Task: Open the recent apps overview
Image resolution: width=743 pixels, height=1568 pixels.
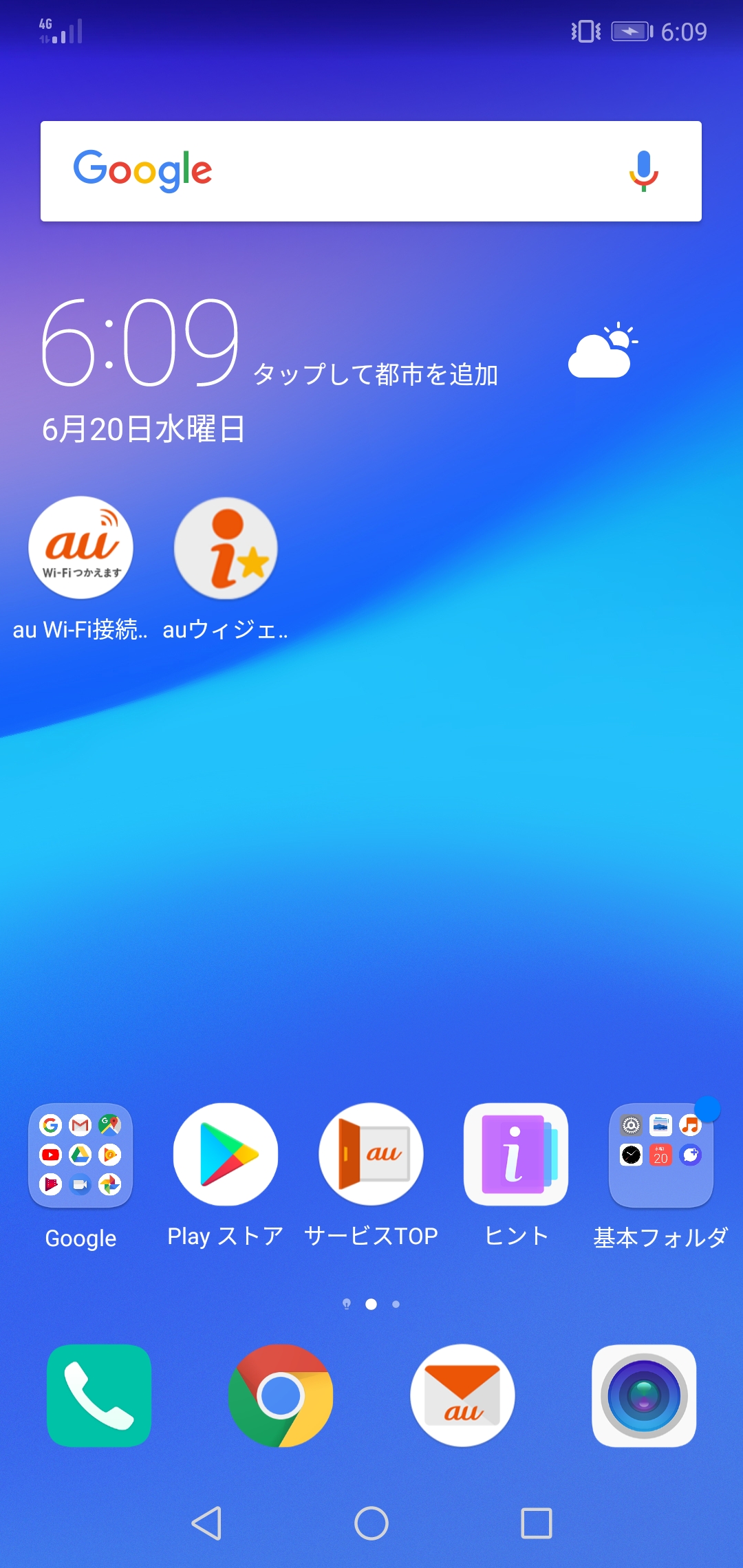Action: 537,1523
